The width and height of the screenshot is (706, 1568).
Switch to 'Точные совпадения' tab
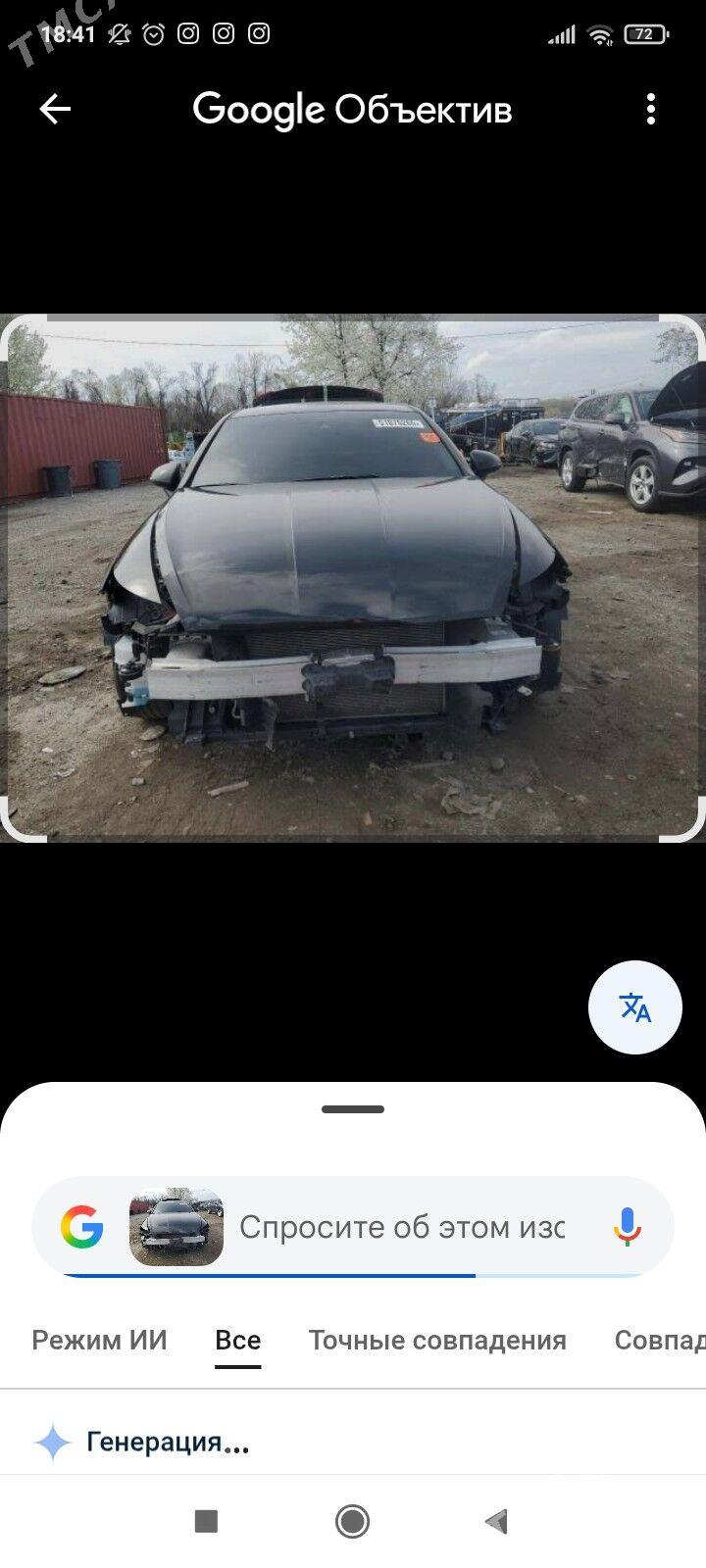coord(437,1340)
